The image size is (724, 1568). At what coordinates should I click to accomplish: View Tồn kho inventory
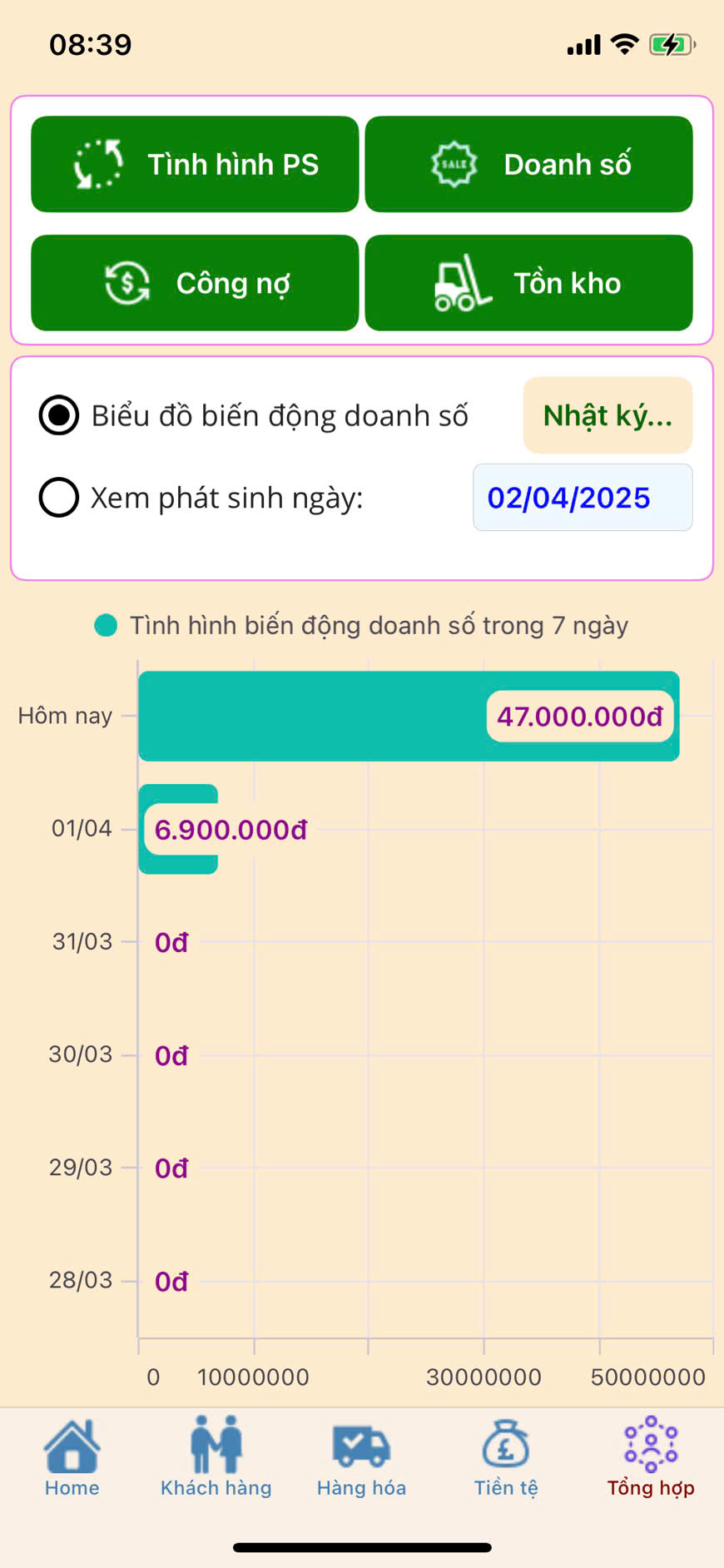(x=528, y=283)
